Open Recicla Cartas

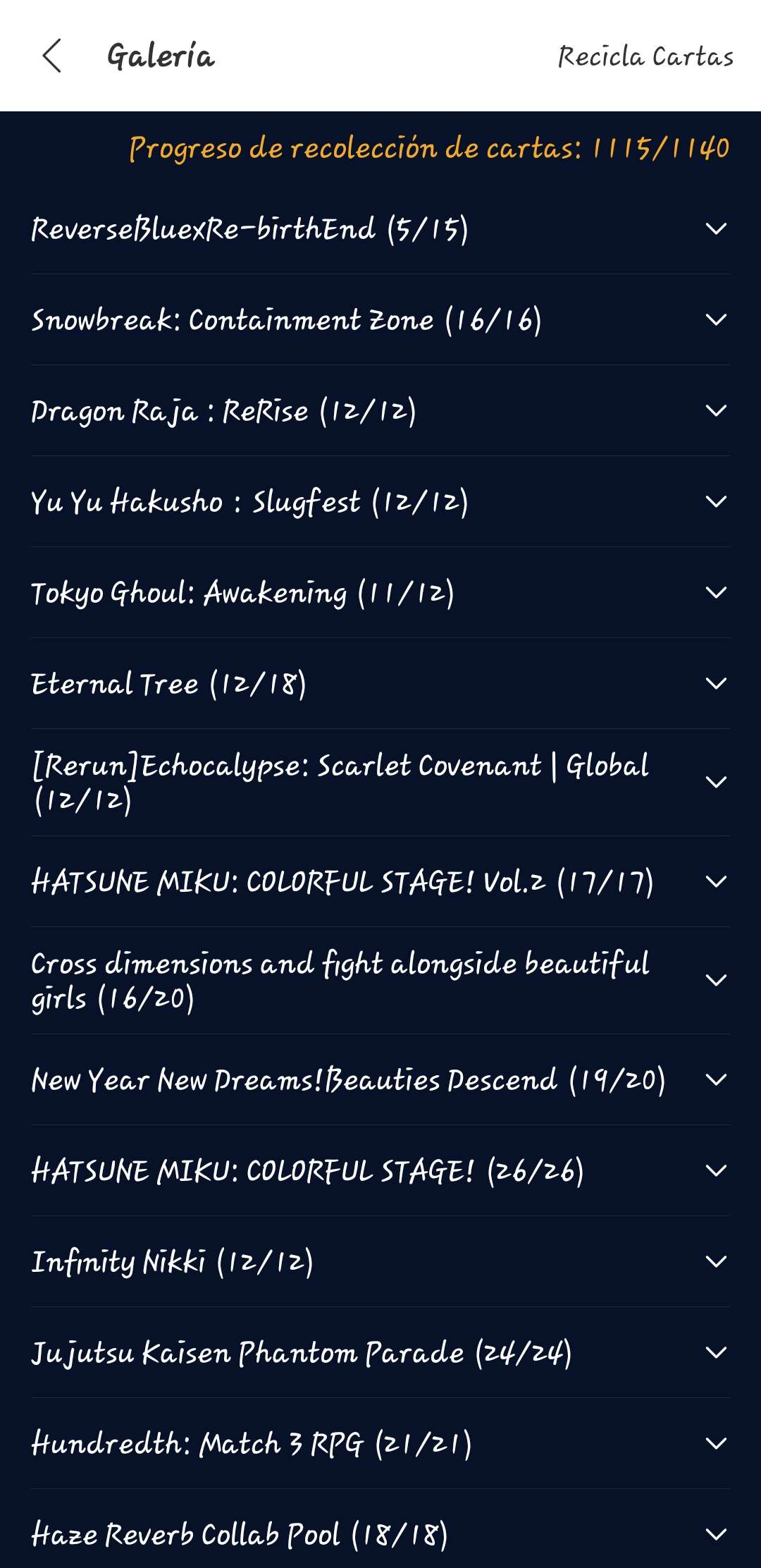coord(645,56)
